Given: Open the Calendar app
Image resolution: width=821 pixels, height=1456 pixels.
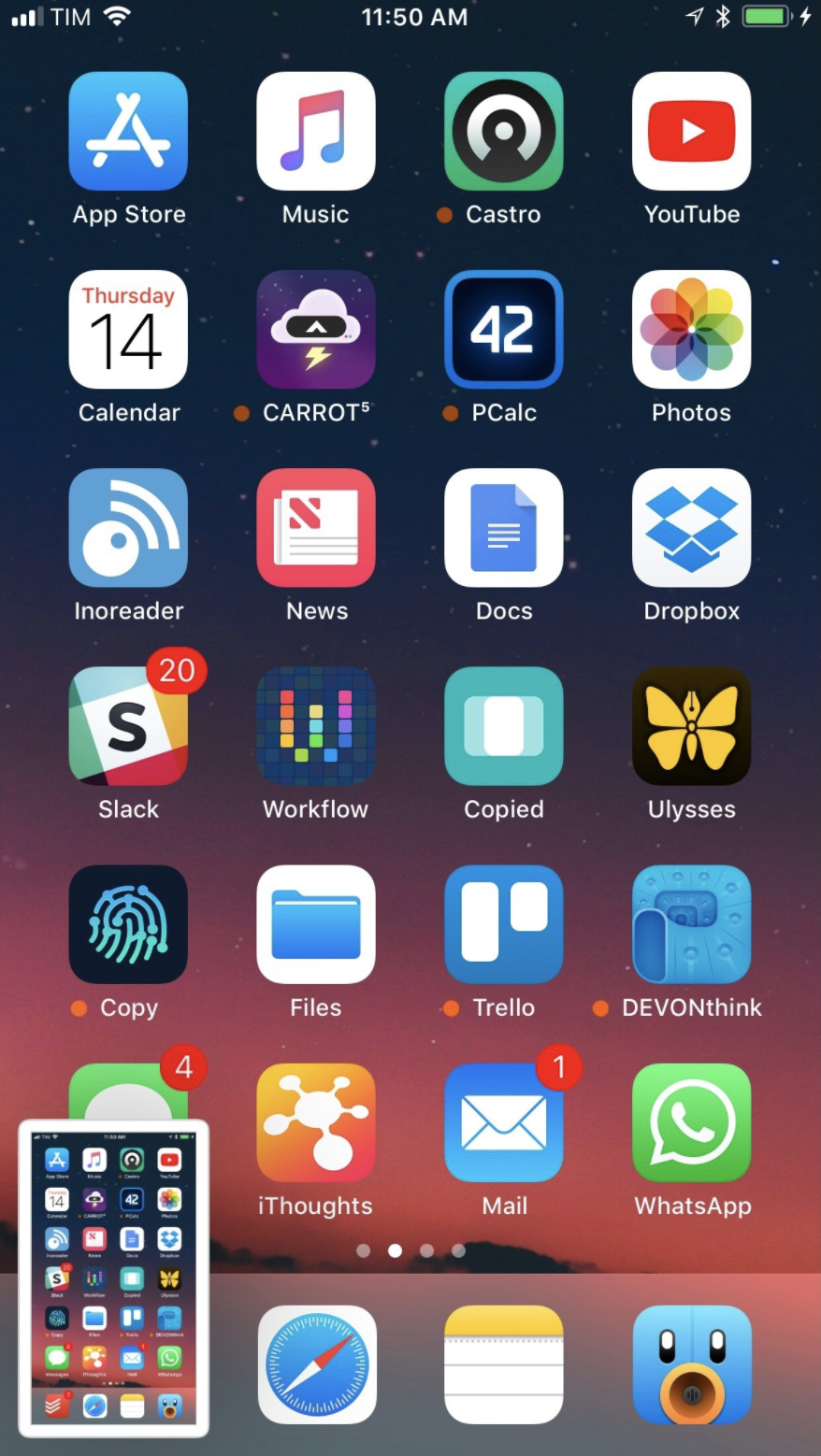Looking at the screenshot, I should [x=128, y=329].
